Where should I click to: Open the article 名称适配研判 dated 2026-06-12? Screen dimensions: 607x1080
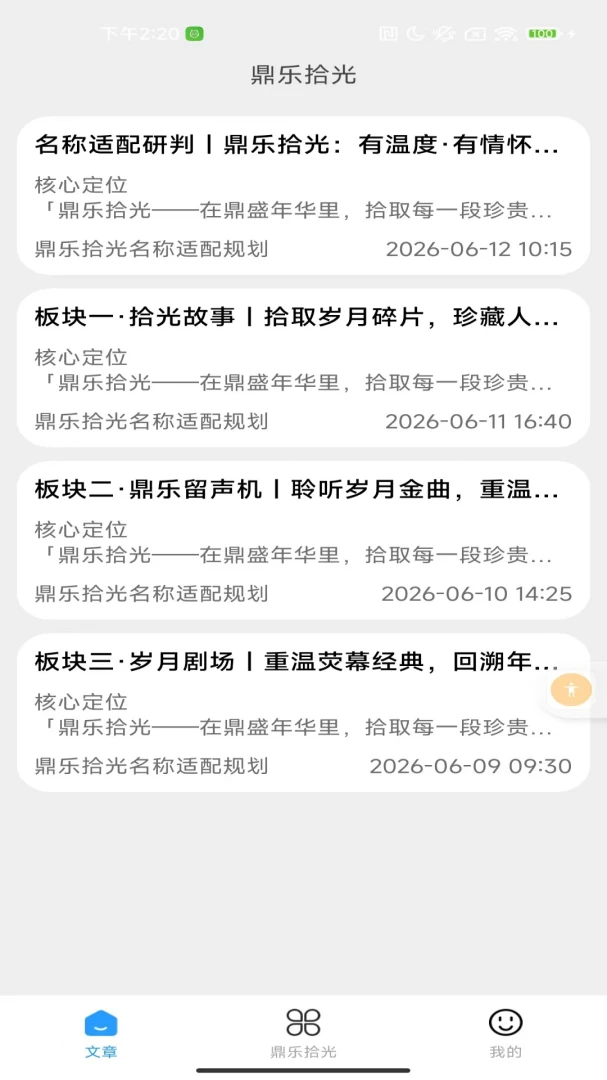[x=303, y=196]
